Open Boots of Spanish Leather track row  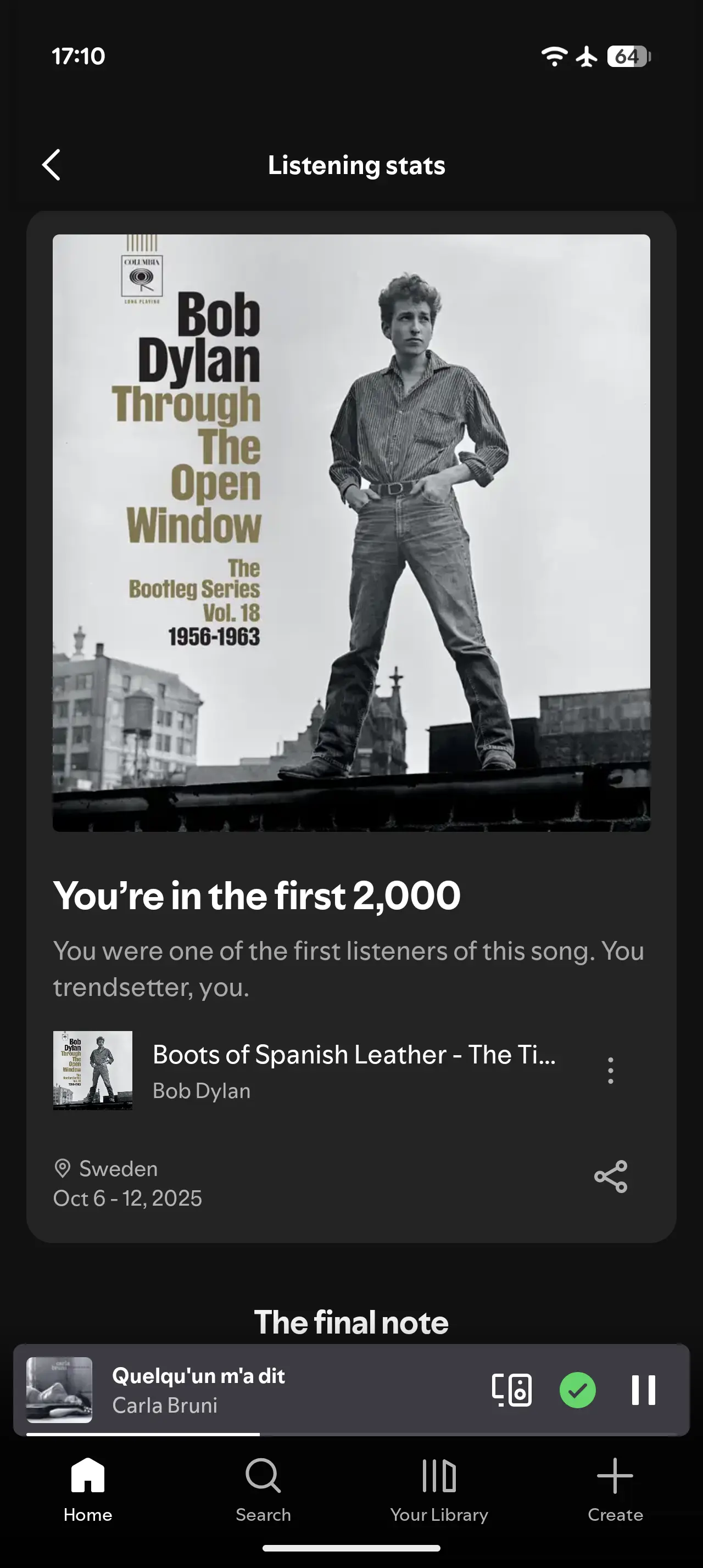pos(353,1070)
